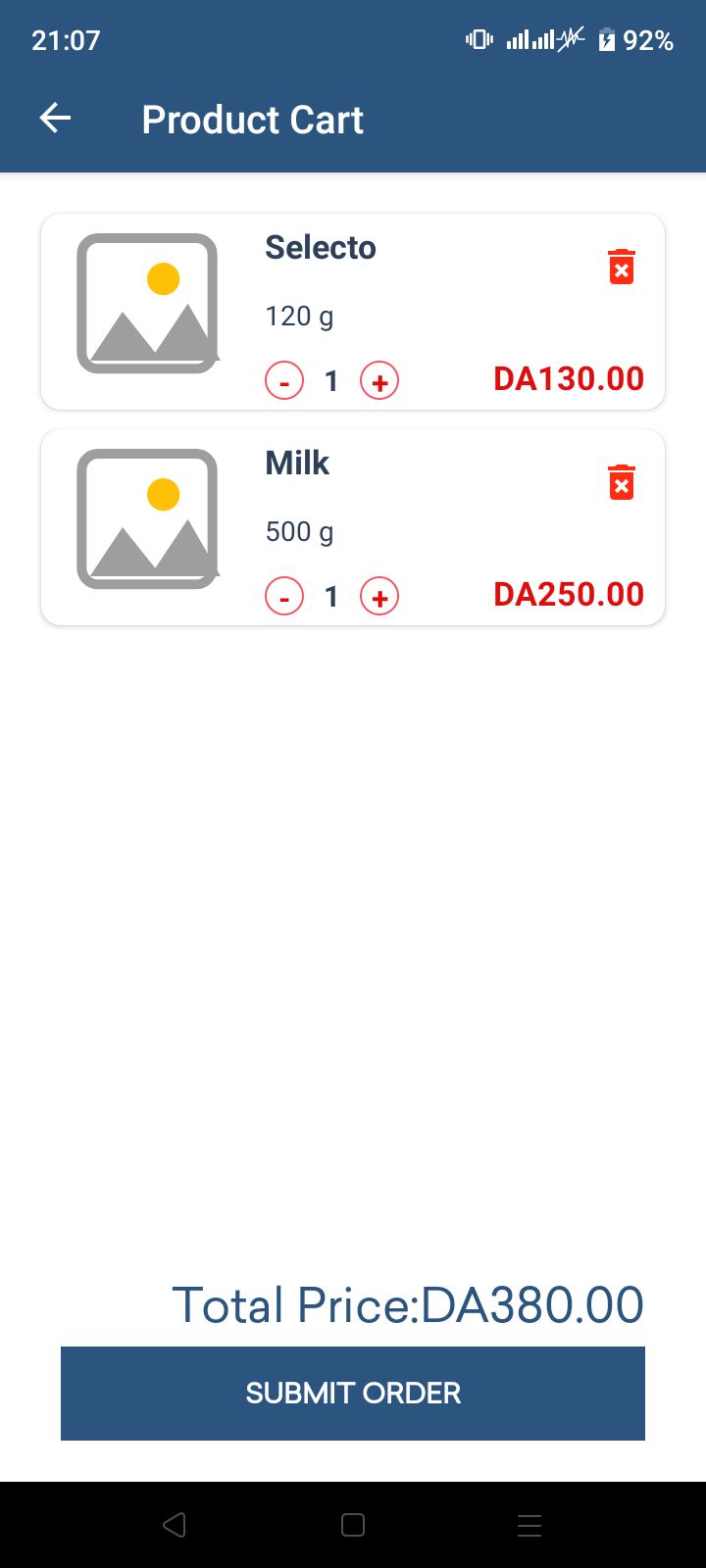Increase the Selecto quantity
The image size is (706, 1568).
pos(379,380)
